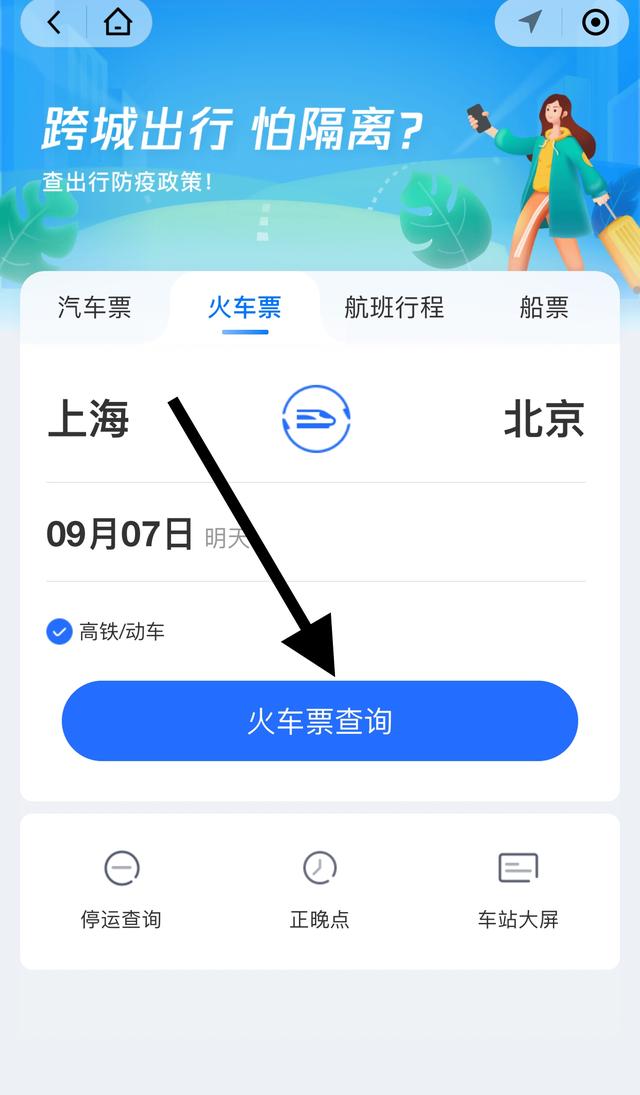The image size is (640, 1095).
Task: Change arrival city 北京
Action: (x=543, y=420)
